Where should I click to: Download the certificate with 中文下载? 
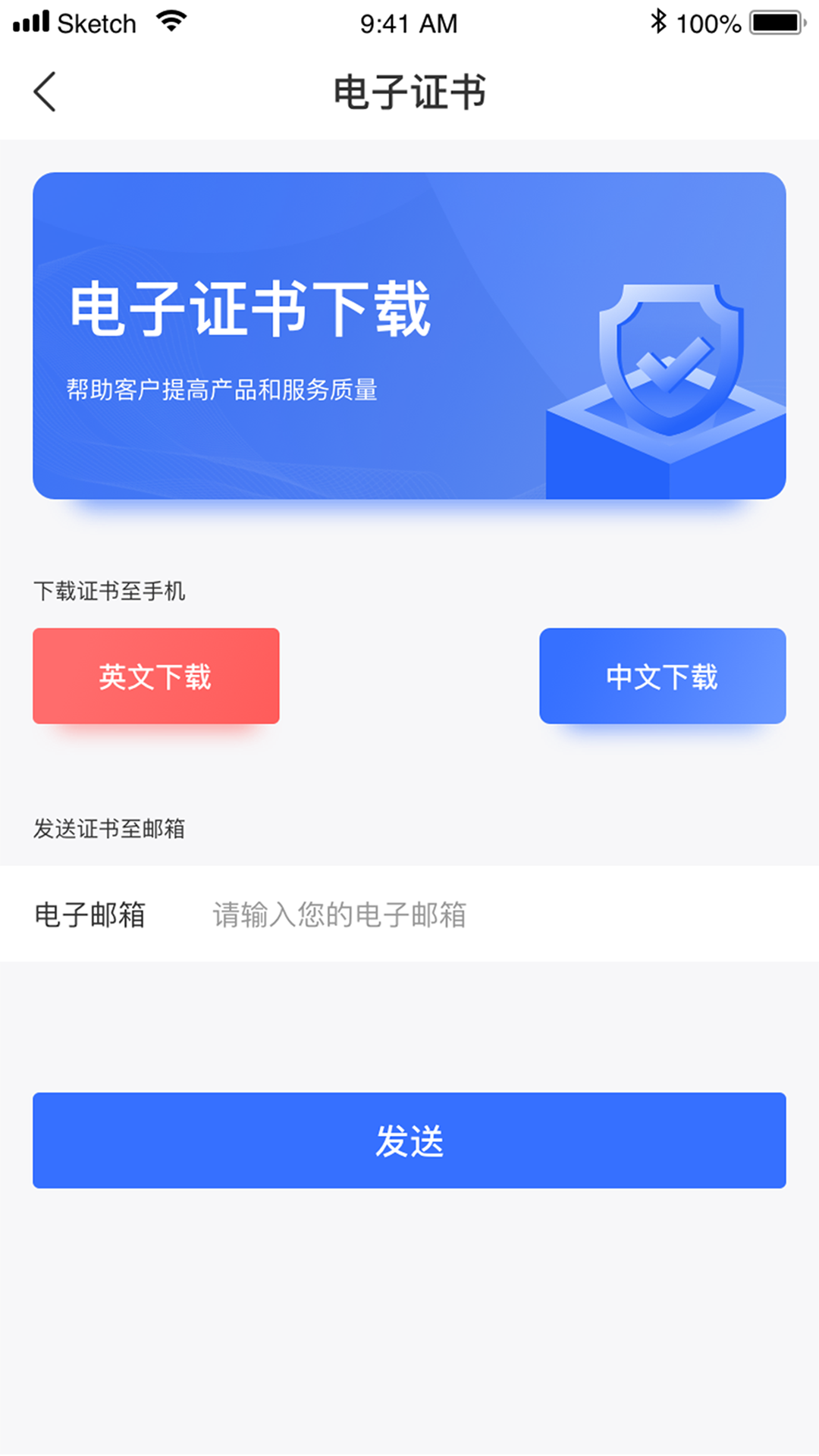(662, 676)
